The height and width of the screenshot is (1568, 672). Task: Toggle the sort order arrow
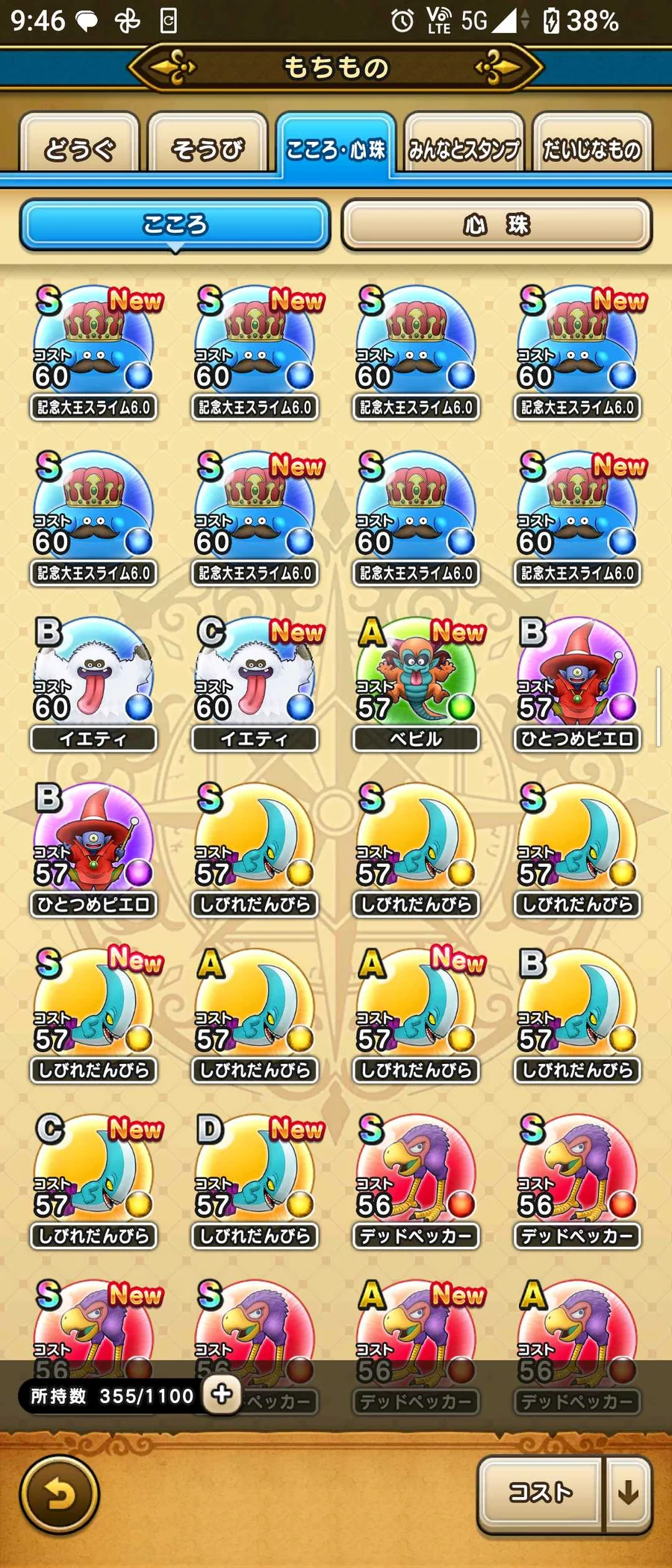click(628, 1492)
